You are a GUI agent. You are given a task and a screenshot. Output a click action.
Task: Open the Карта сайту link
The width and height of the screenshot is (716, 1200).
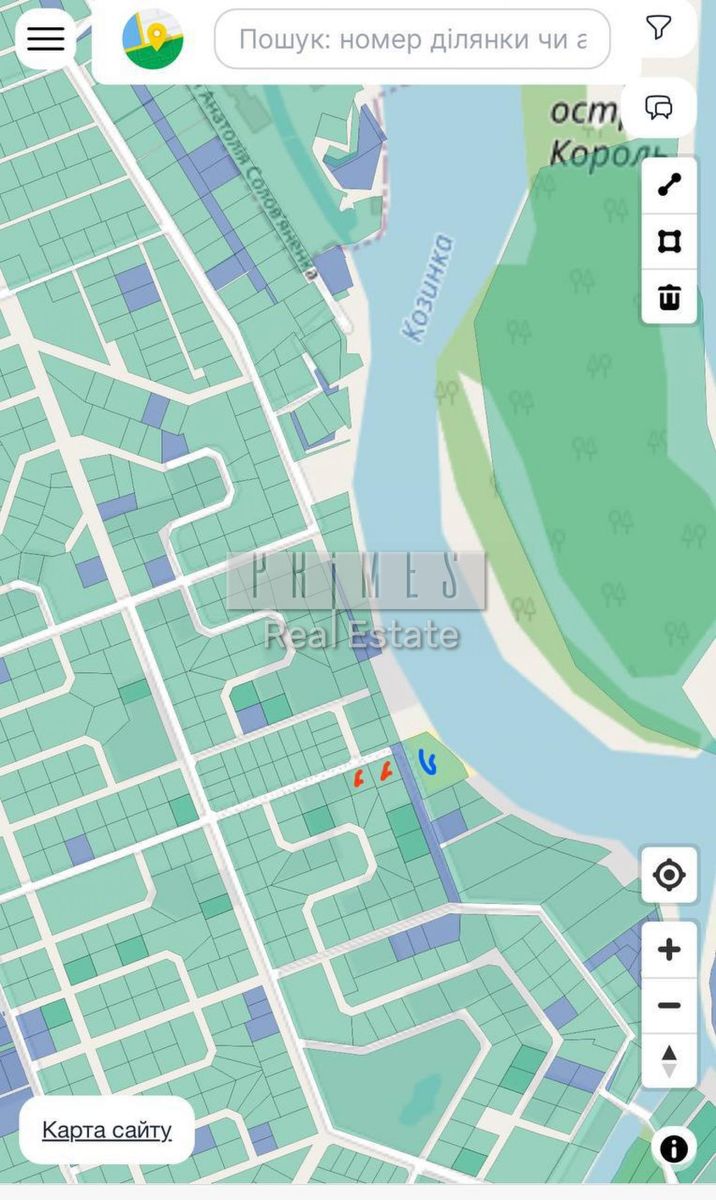click(107, 1131)
